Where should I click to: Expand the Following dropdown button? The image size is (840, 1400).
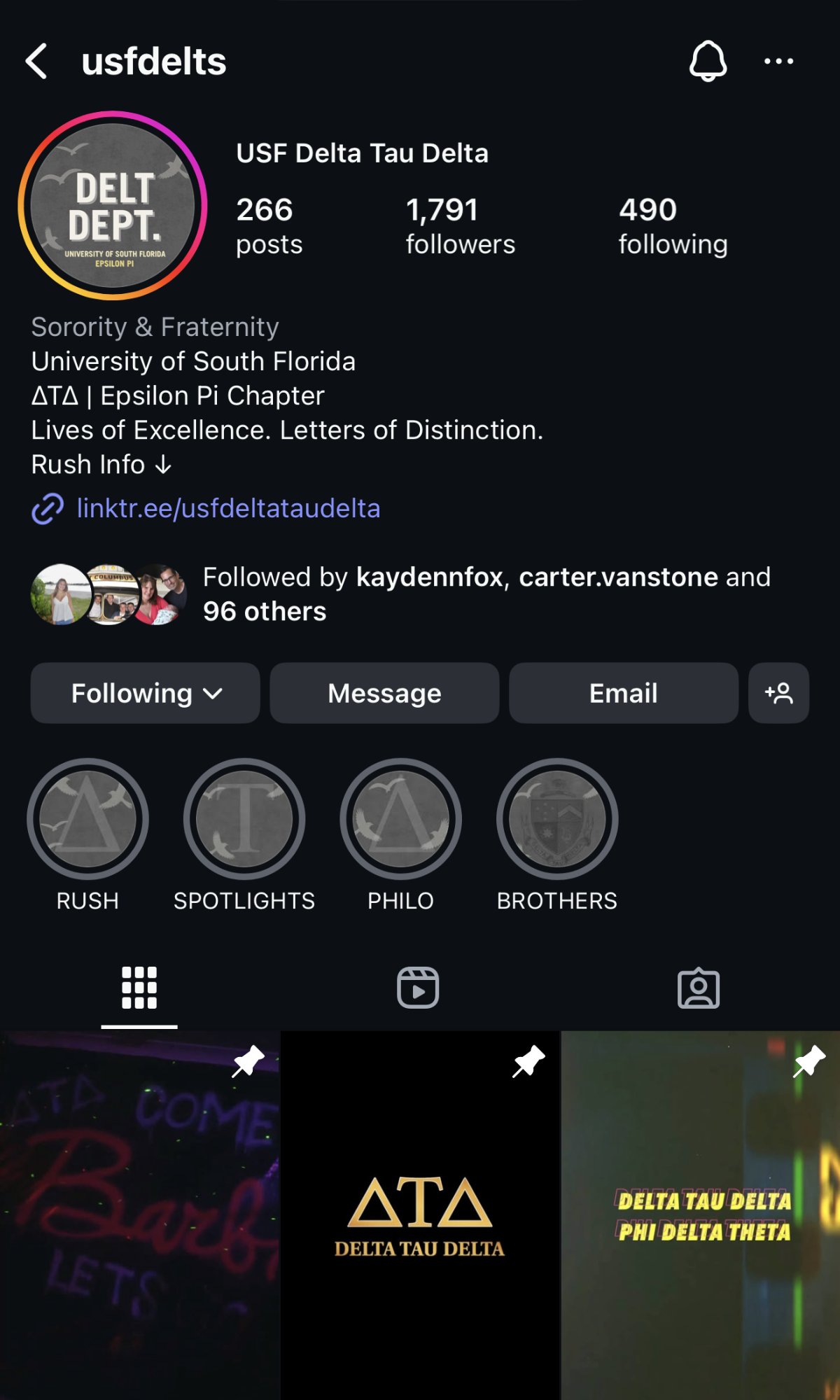click(x=146, y=693)
